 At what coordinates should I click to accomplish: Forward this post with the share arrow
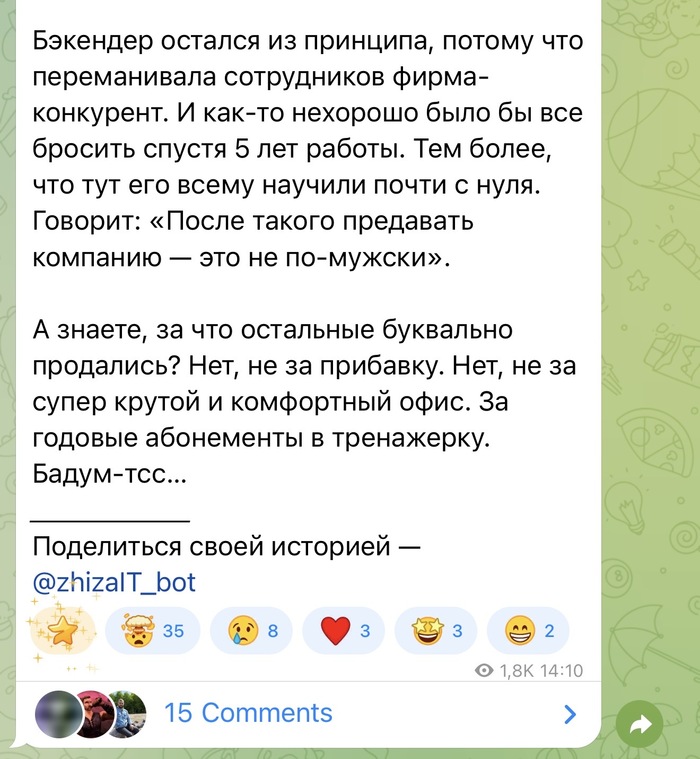[640, 722]
